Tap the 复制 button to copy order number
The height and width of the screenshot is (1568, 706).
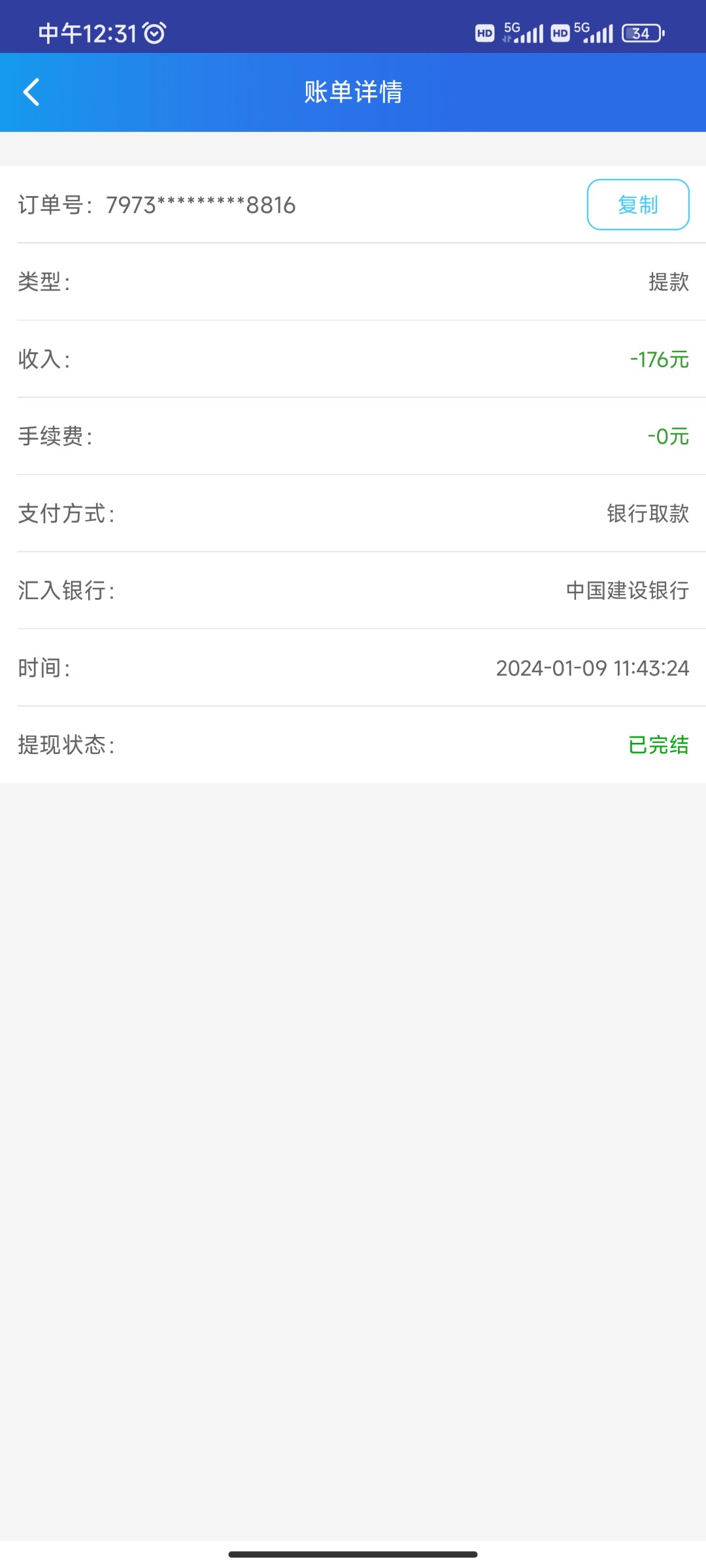tap(637, 204)
